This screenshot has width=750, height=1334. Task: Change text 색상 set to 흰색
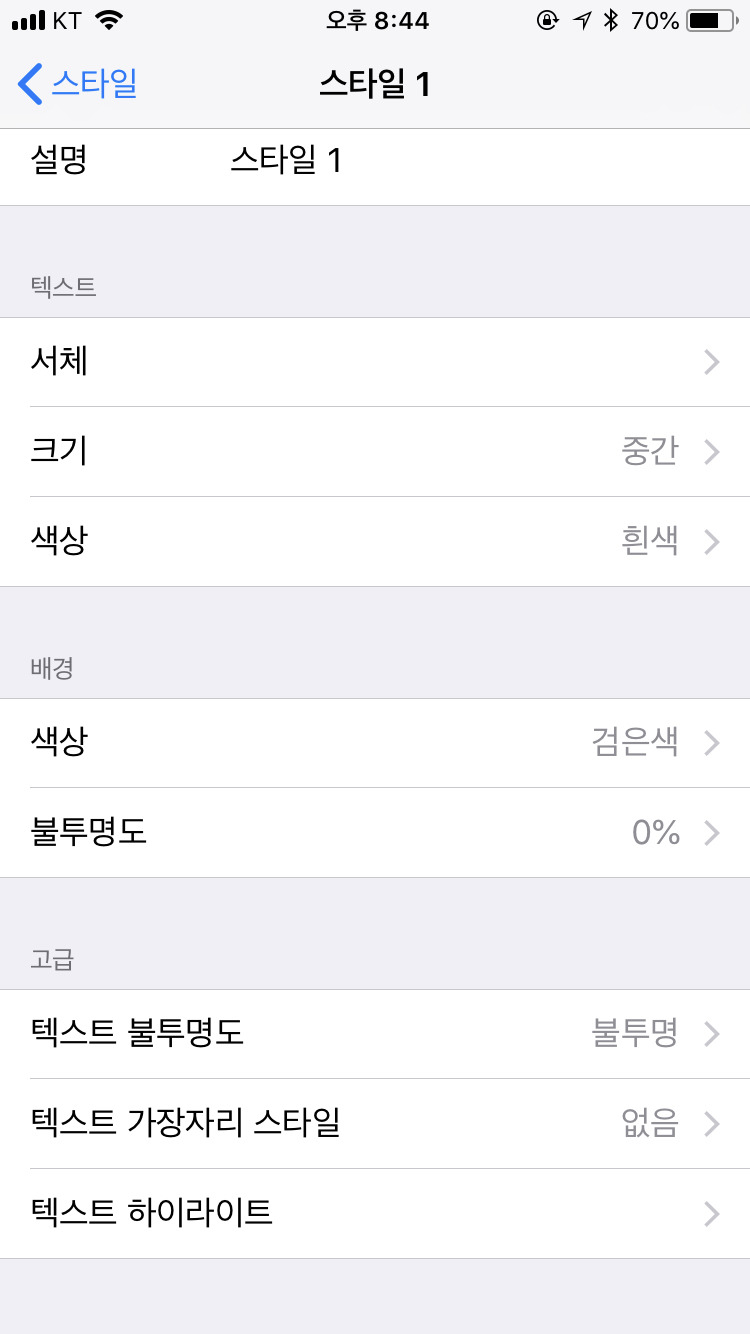(375, 542)
